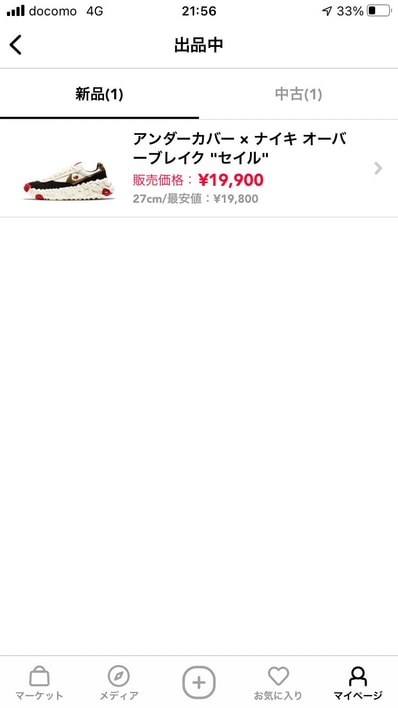Screen dimensions: 398x708
Task: Open the アンダーカバー × ナイキ オーバーブレイク listing
Action: pos(199,168)
